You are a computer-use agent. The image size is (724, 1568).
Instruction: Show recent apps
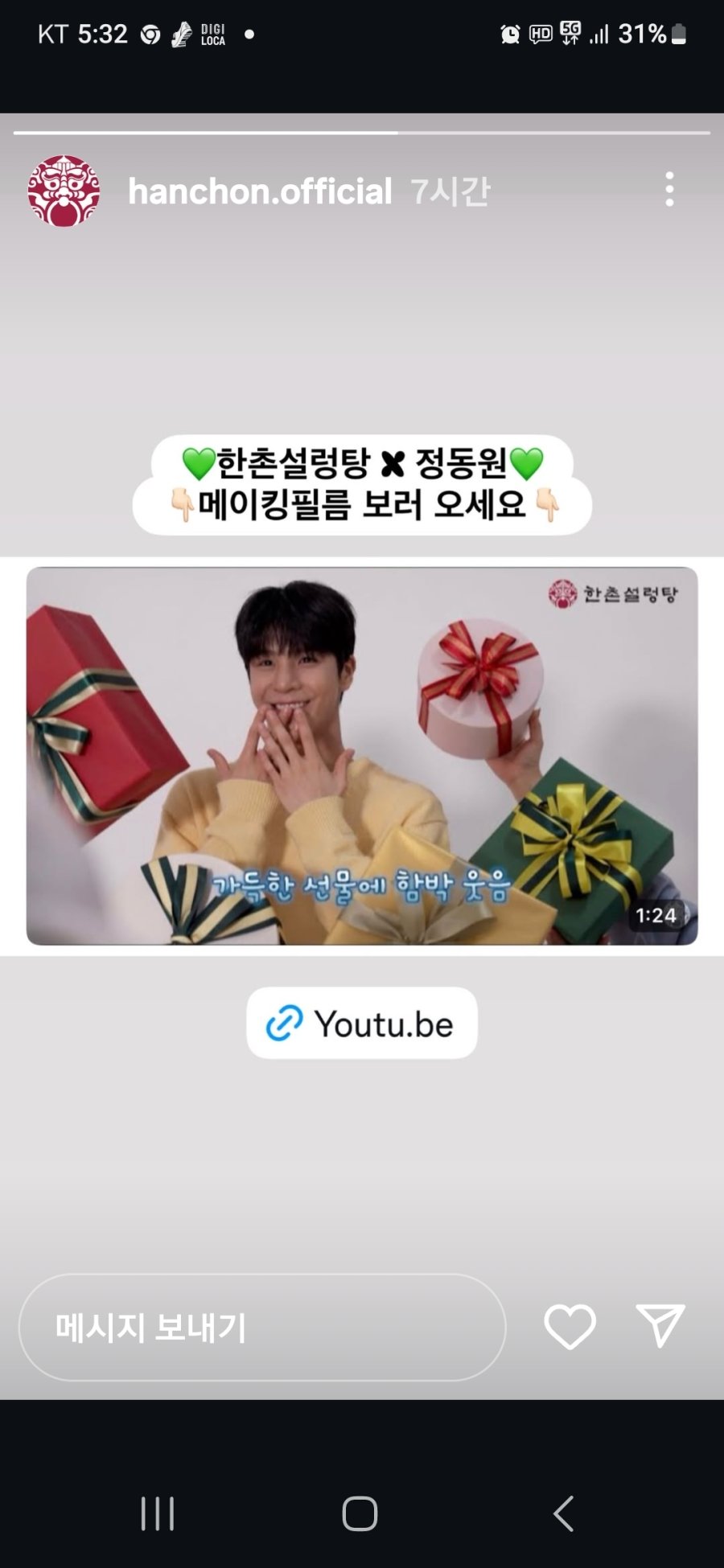point(158,1513)
